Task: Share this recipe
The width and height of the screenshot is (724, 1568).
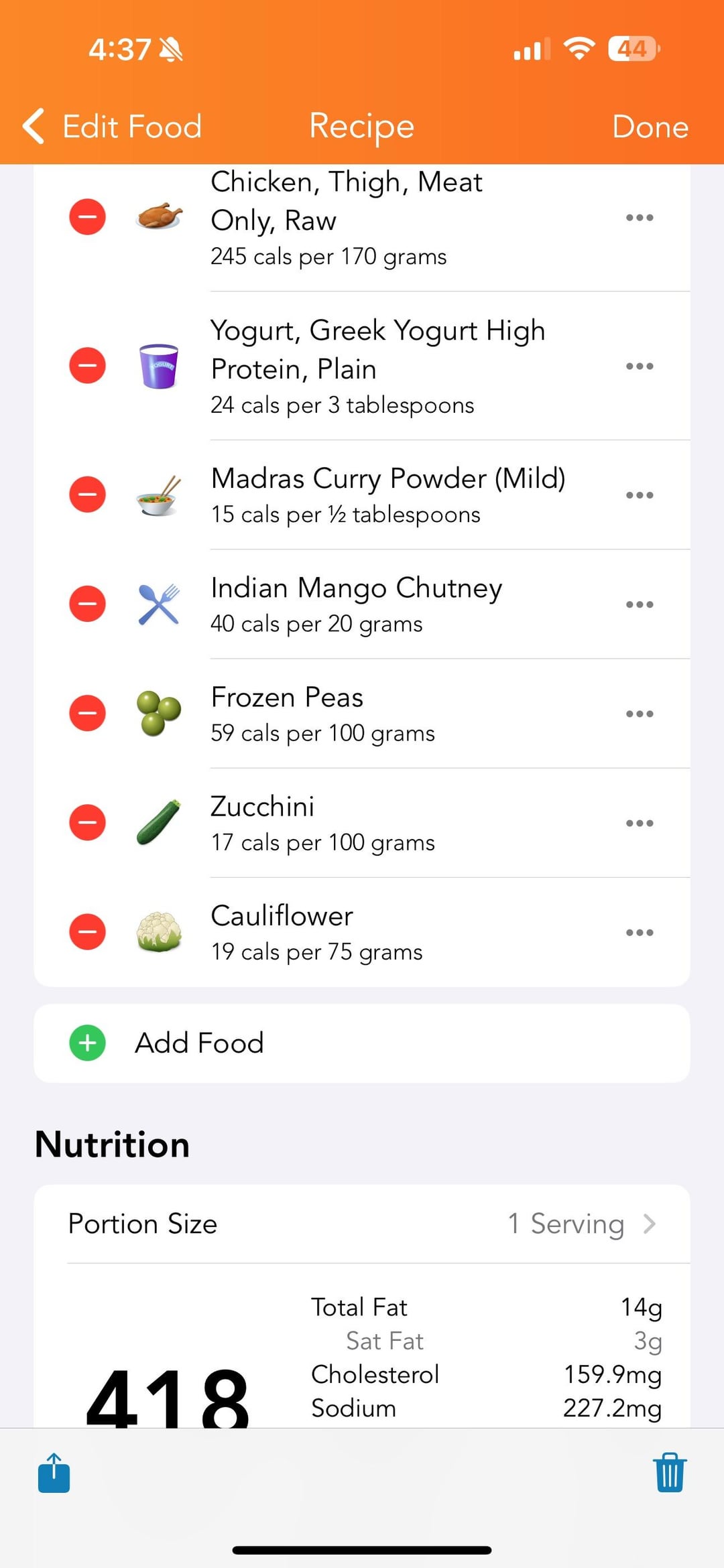Action: [54, 1473]
